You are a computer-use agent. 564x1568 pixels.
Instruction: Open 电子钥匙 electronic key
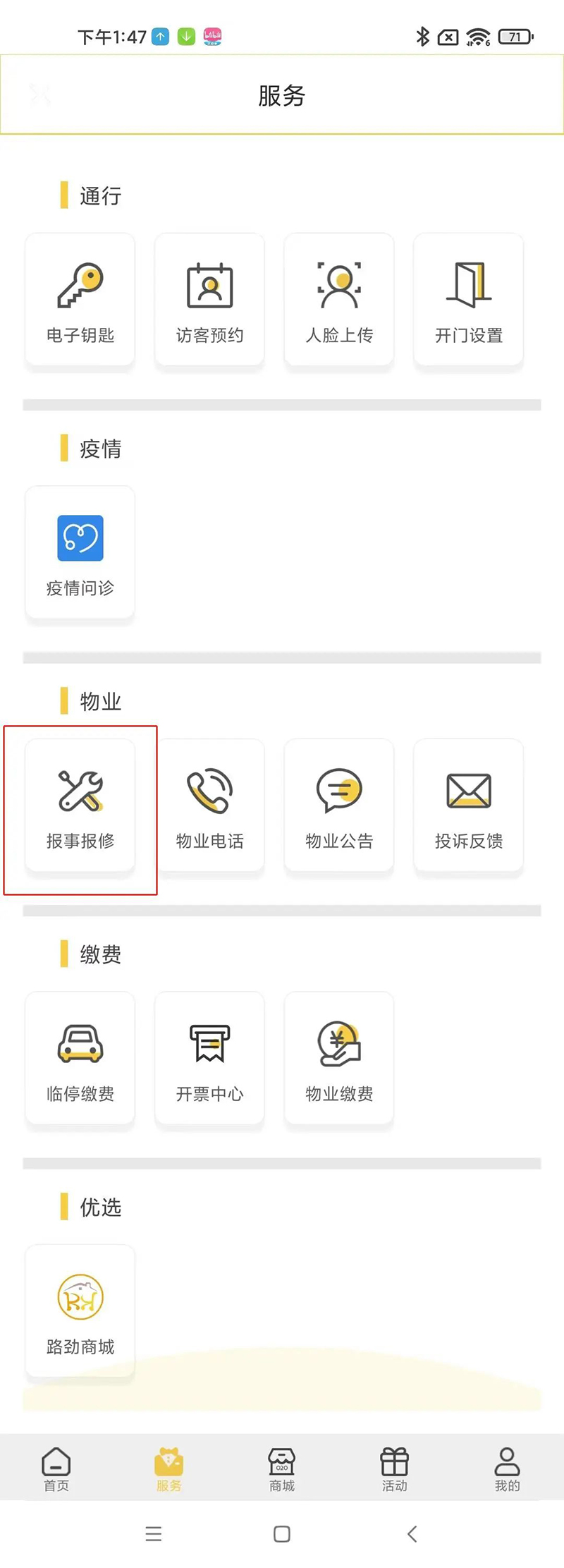coord(80,300)
